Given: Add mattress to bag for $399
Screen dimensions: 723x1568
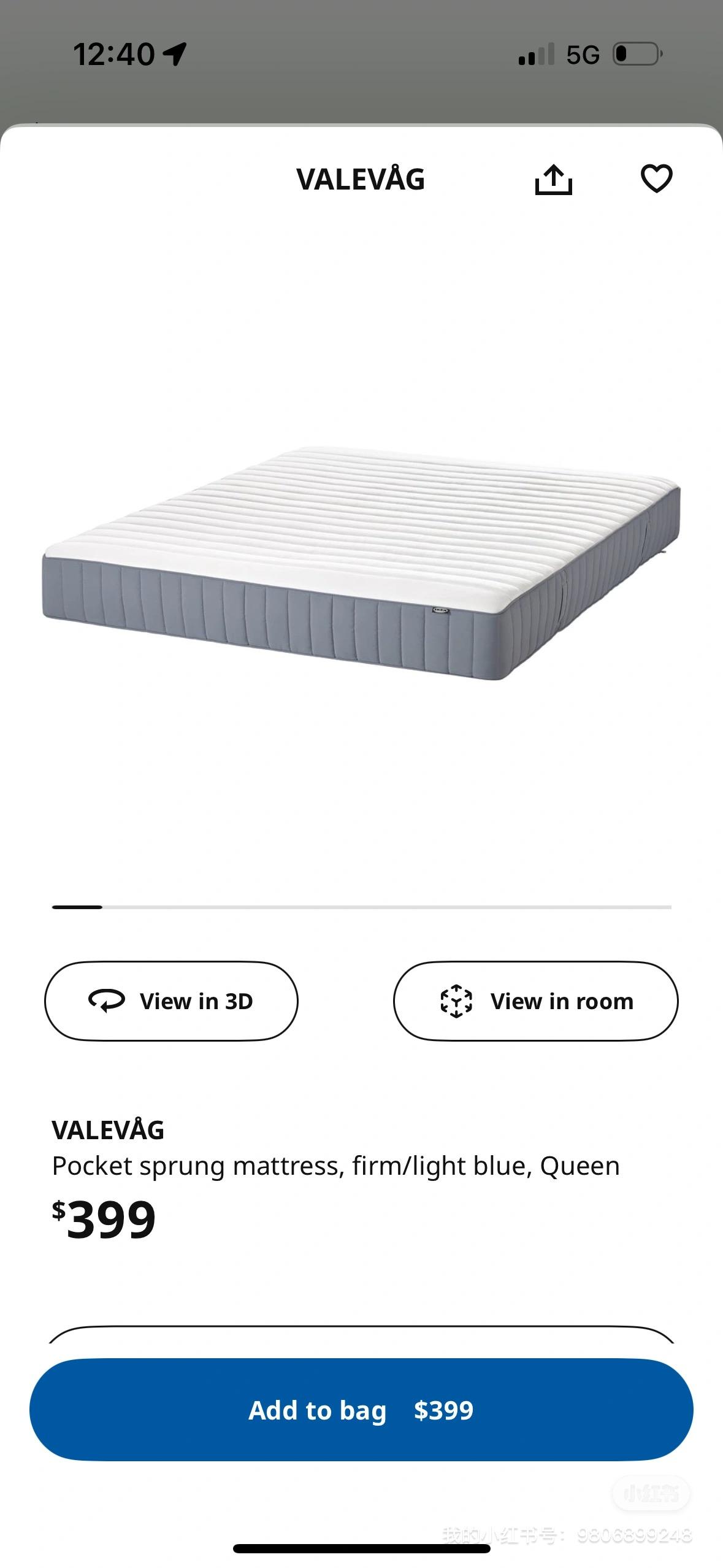Looking at the screenshot, I should pos(361,1410).
